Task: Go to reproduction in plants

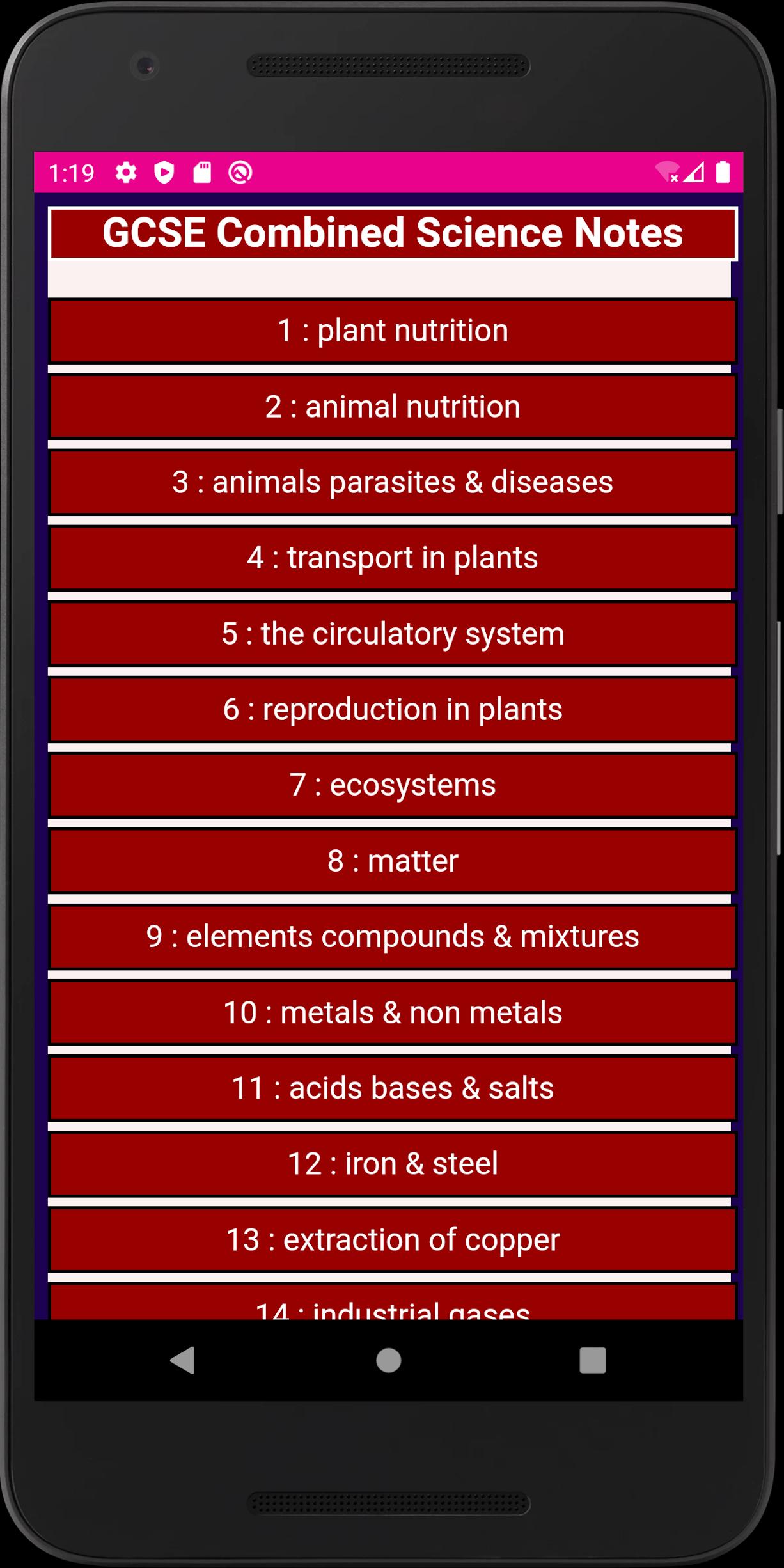Action: tap(392, 709)
